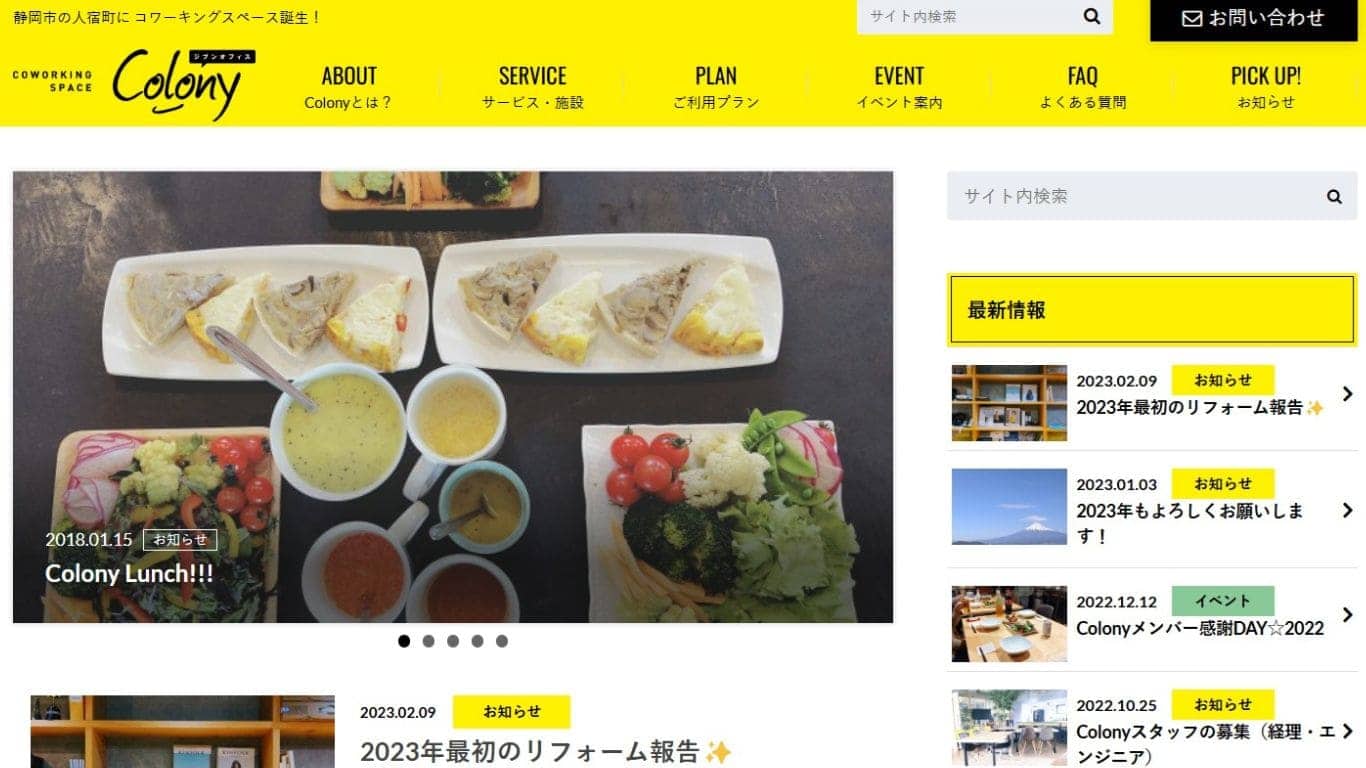Image resolution: width=1366 pixels, height=768 pixels.
Task: Go to the Colony logo home link
Action: pyautogui.click(x=176, y=84)
